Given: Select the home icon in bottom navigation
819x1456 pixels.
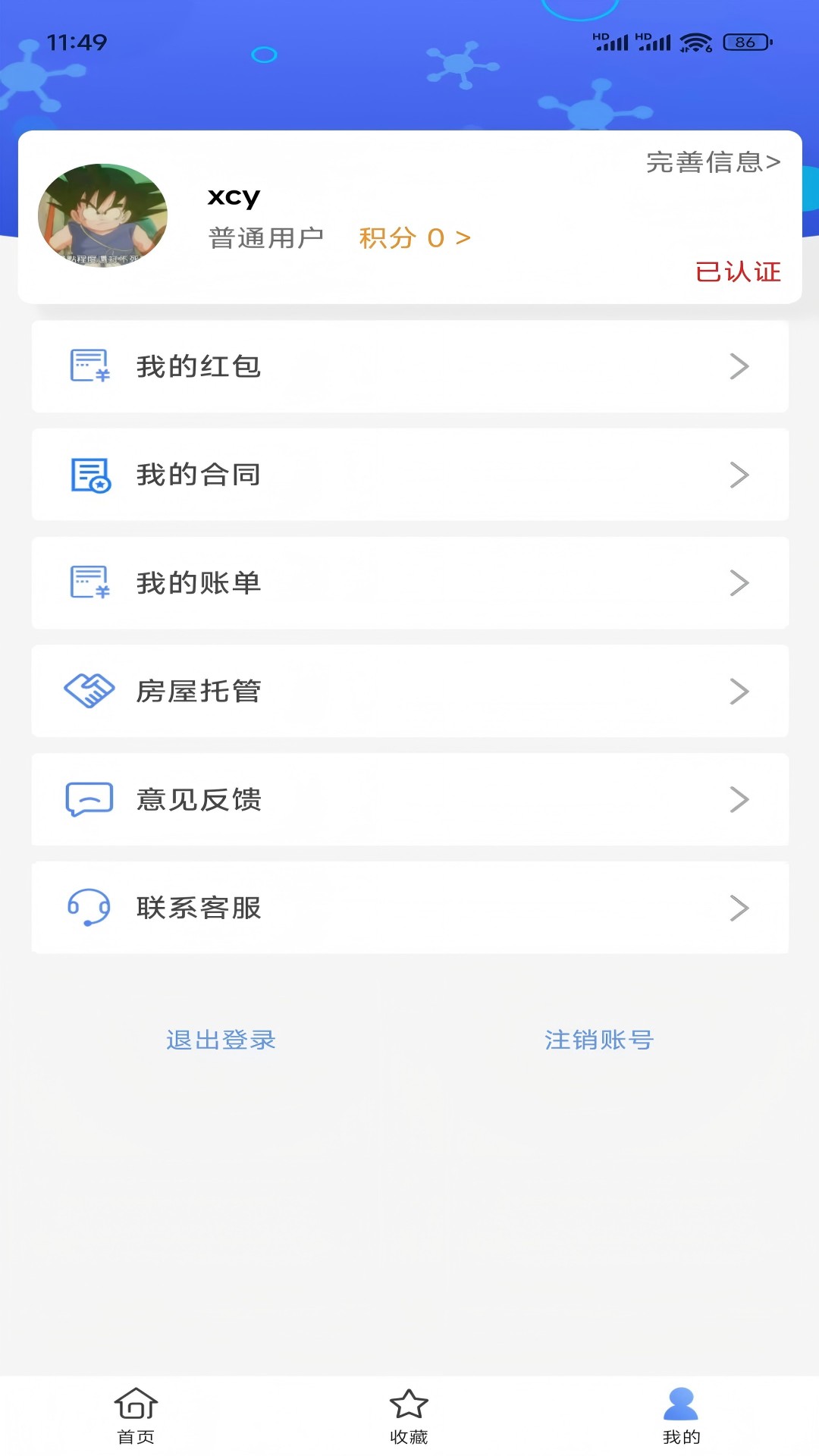Looking at the screenshot, I should pos(135,1404).
